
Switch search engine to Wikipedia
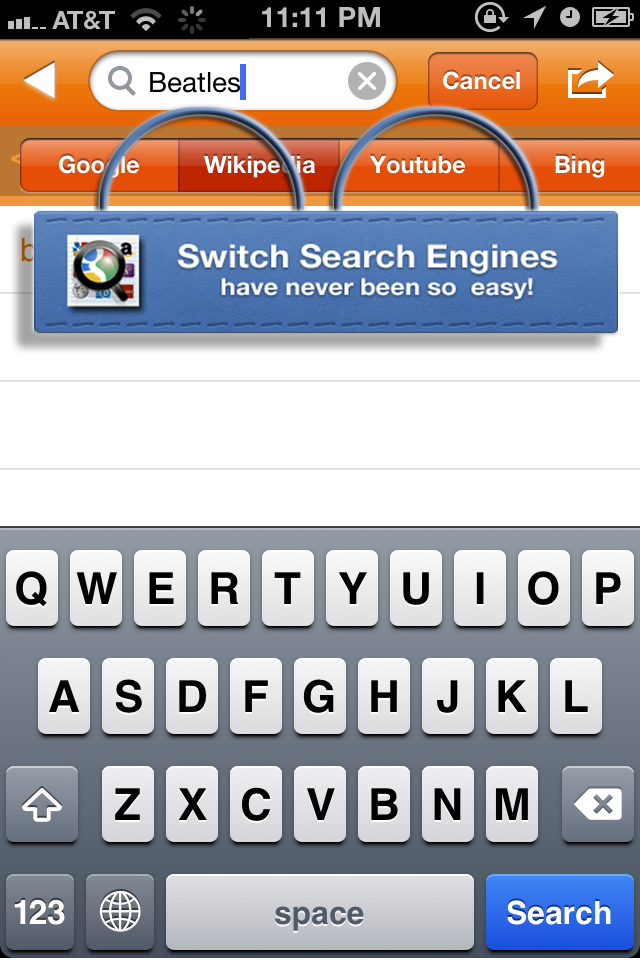[259, 165]
